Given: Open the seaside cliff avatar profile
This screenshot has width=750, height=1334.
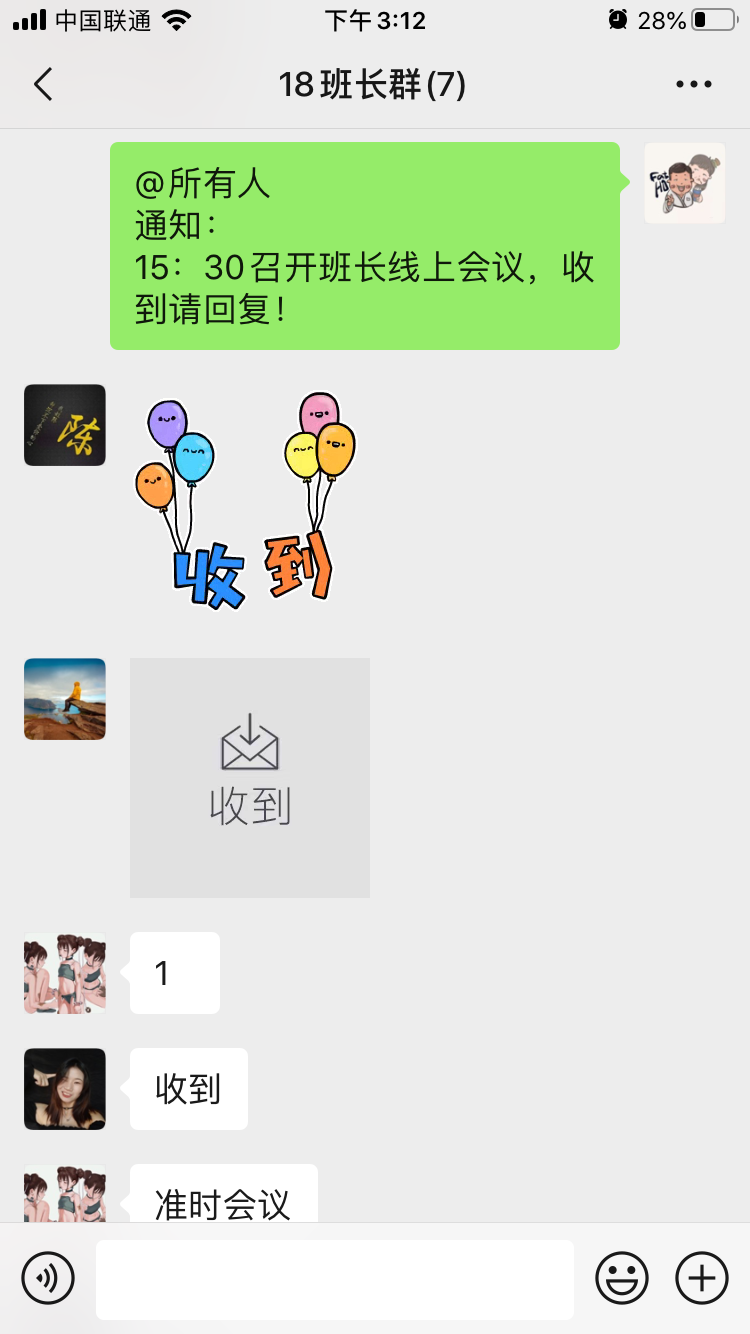Looking at the screenshot, I should (x=65, y=699).
